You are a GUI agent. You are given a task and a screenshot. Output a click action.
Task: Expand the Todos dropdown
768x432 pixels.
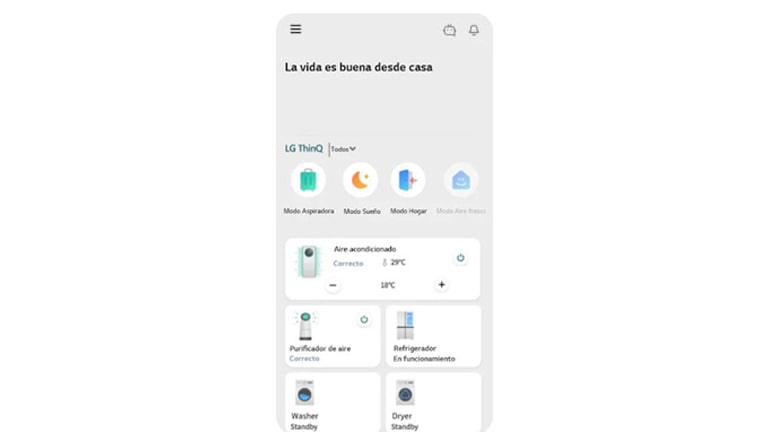[343, 149]
